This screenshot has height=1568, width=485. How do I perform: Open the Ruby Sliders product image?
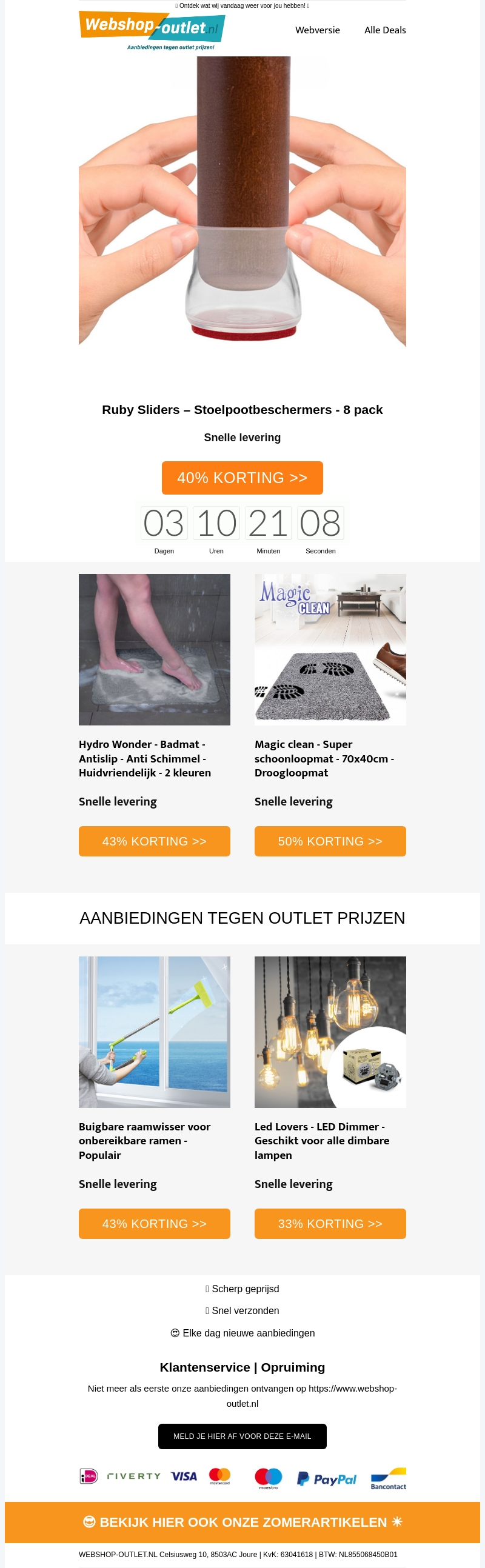pyautogui.click(x=241, y=201)
